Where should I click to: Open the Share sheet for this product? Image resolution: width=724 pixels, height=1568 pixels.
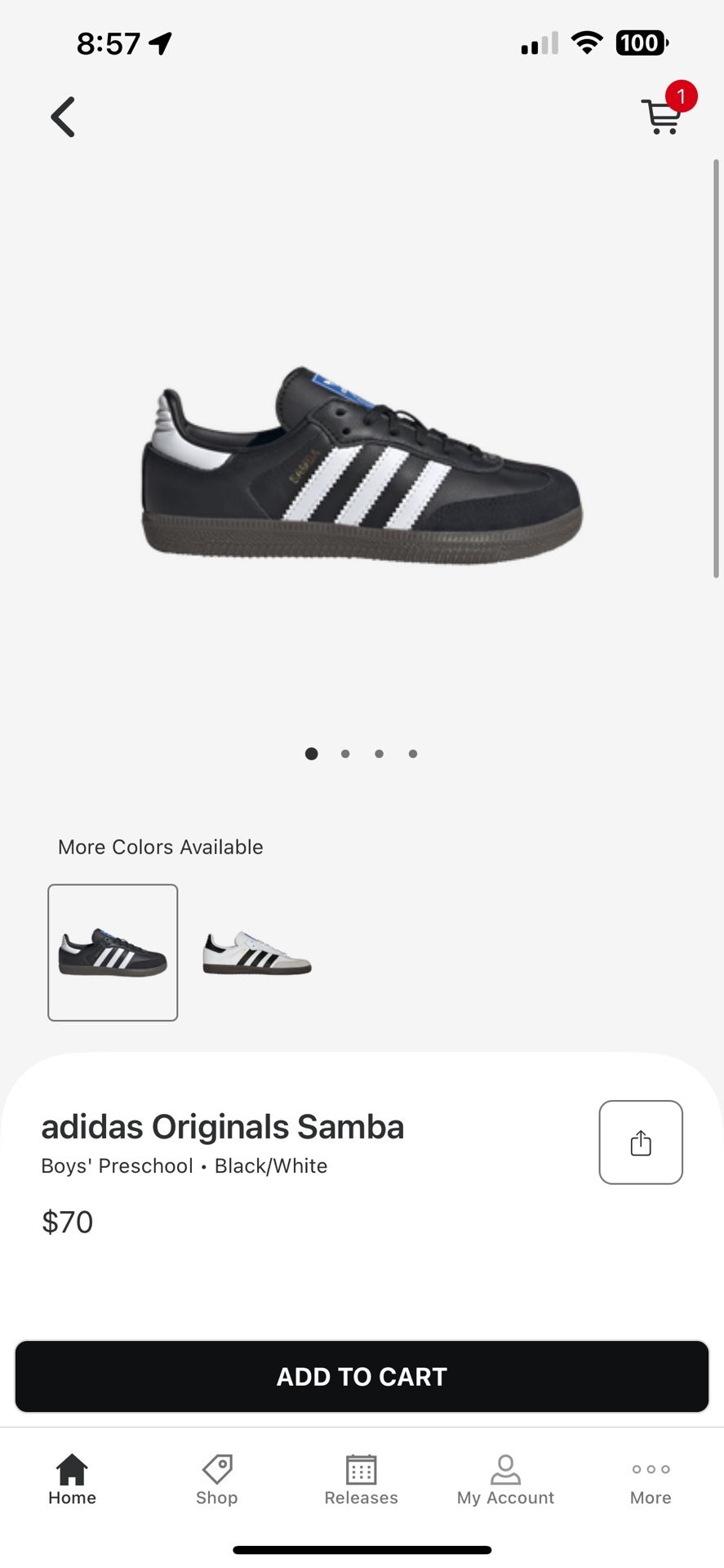pyautogui.click(x=640, y=1142)
